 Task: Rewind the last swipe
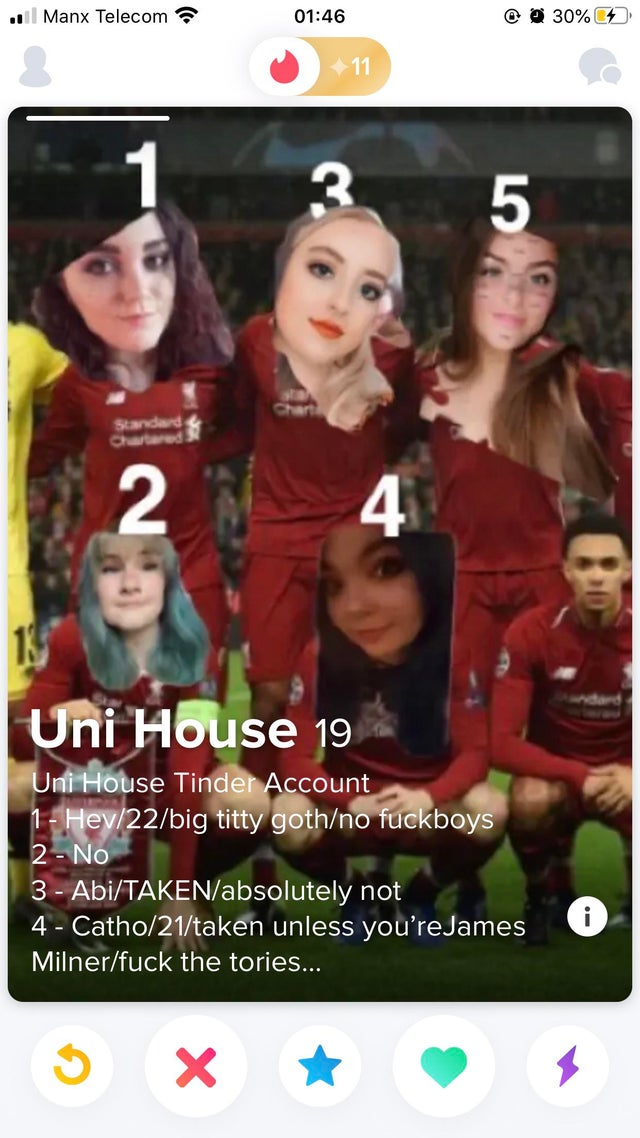[x=71, y=1066]
